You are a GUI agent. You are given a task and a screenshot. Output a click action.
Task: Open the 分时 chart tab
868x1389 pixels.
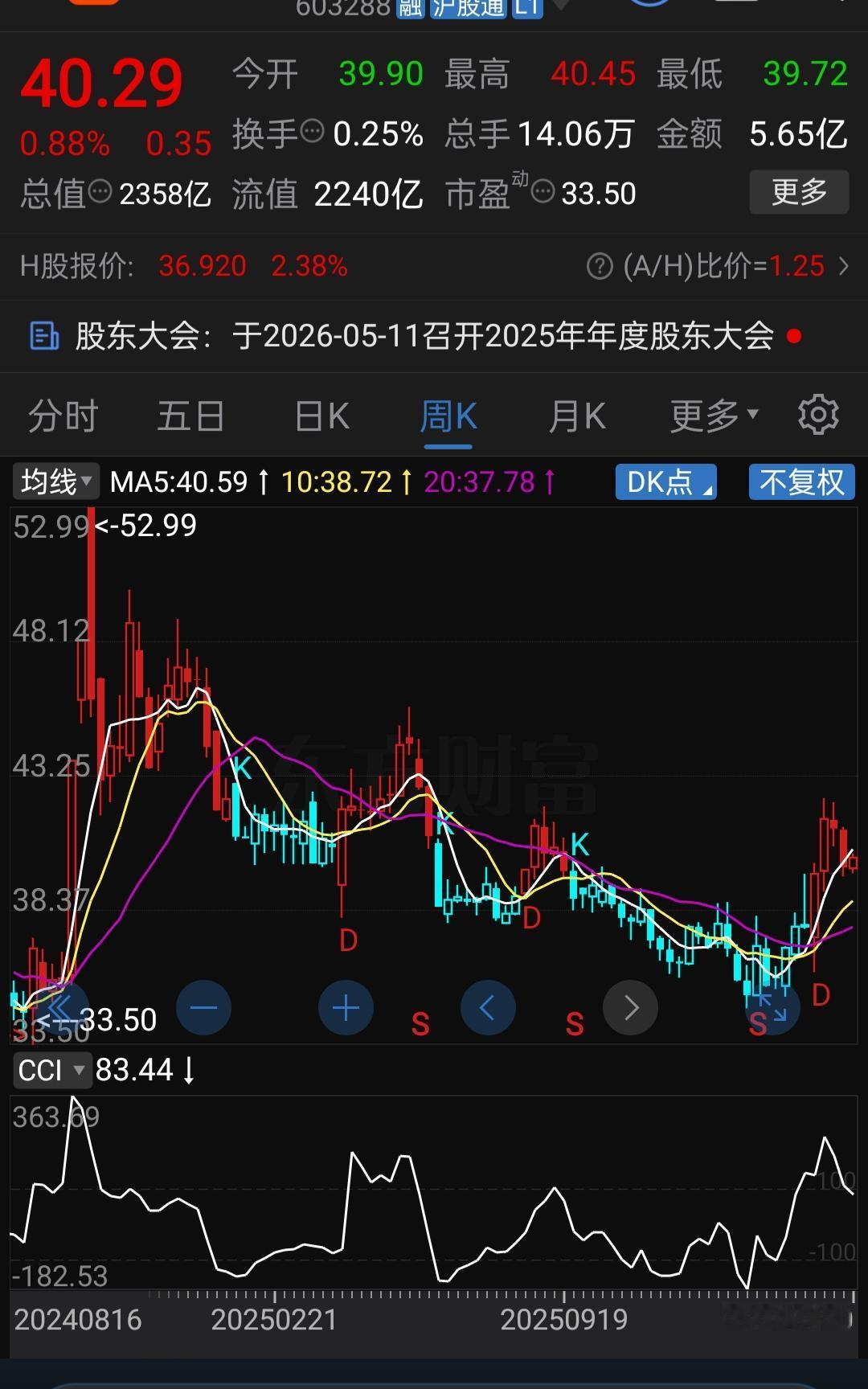(x=62, y=415)
